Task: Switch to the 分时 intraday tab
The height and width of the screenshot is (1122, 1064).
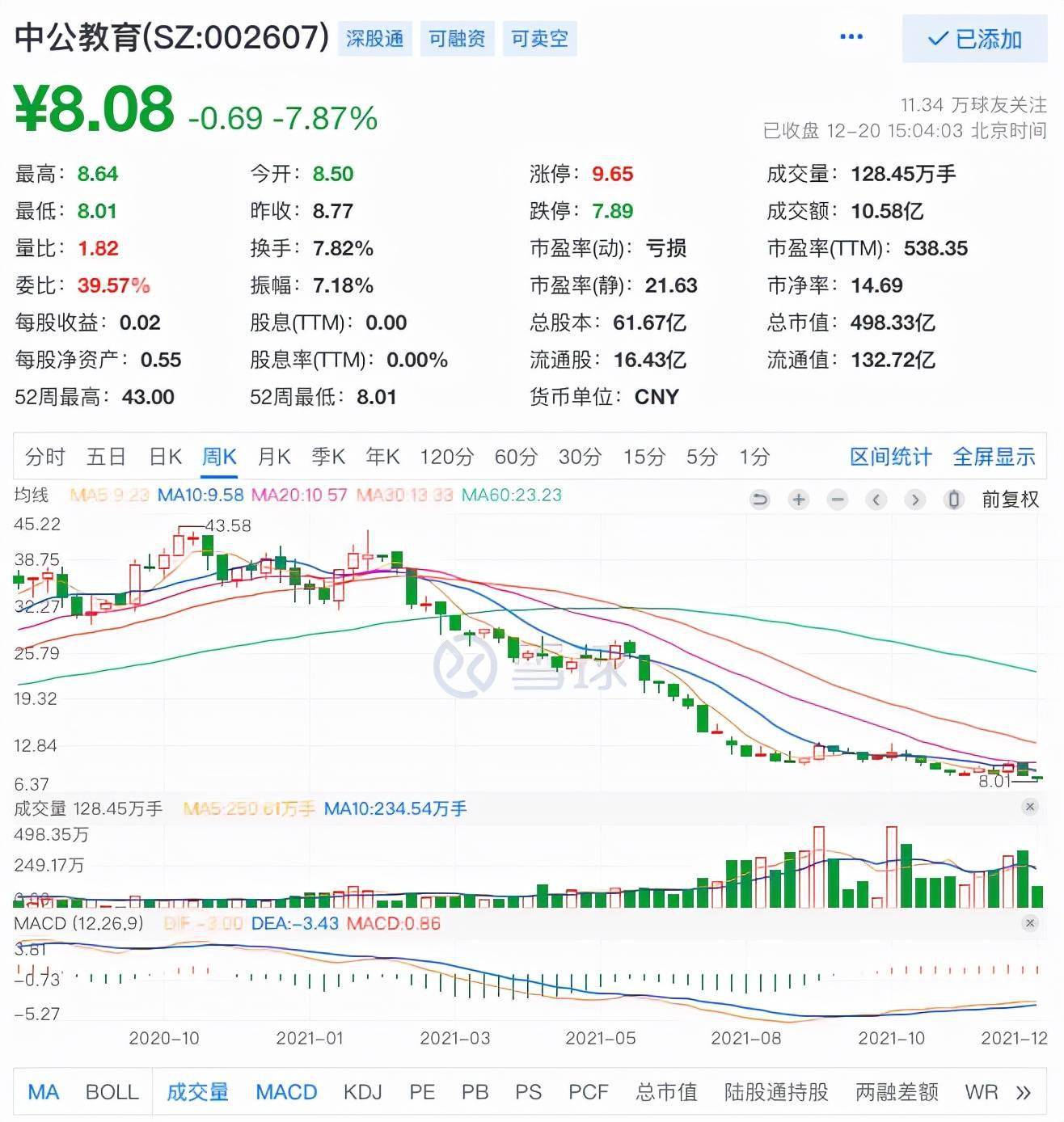Action: [46, 457]
